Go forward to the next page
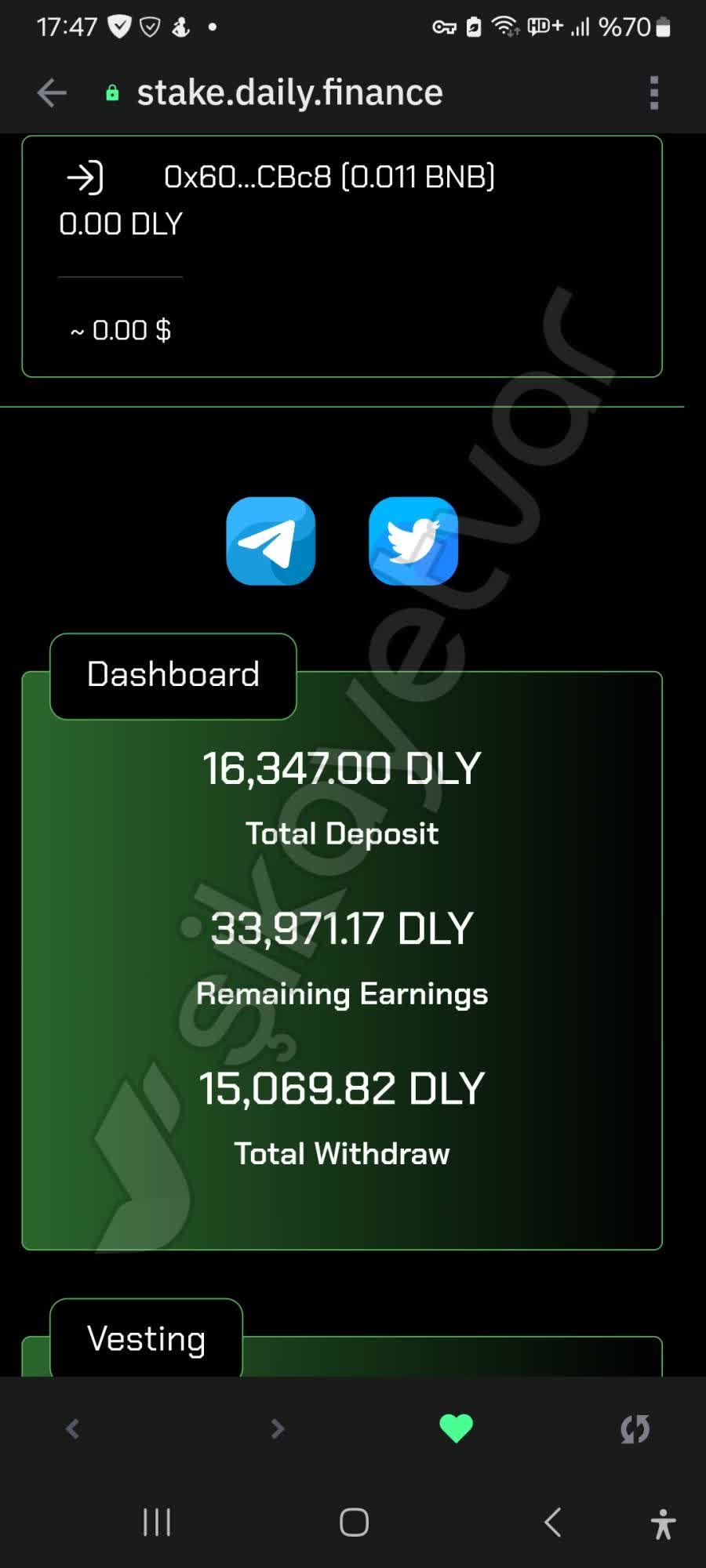Image resolution: width=706 pixels, height=1568 pixels. point(277,1428)
